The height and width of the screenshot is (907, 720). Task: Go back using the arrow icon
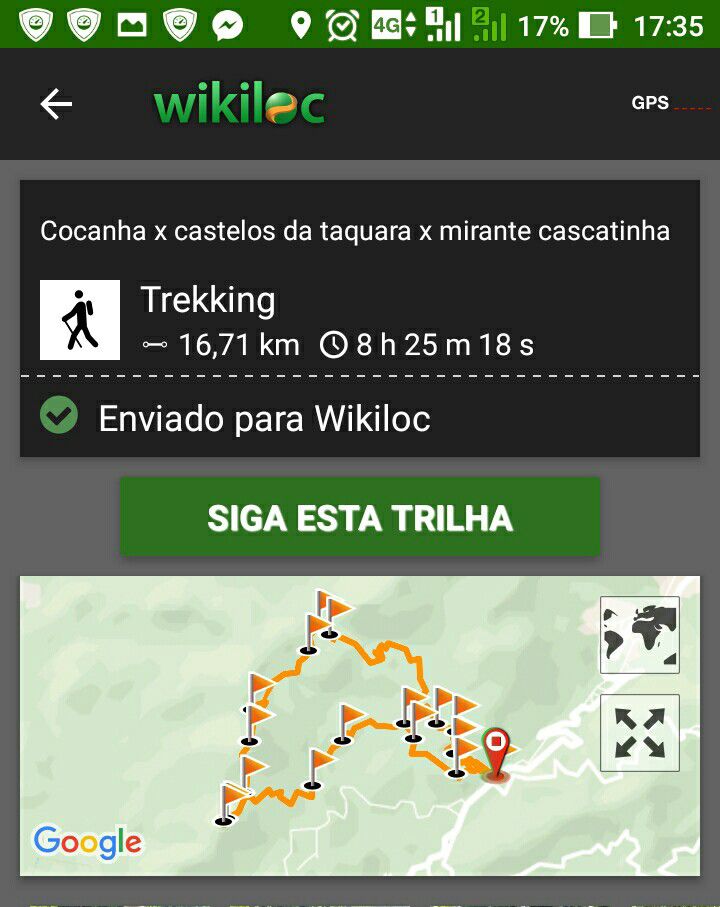(56, 104)
